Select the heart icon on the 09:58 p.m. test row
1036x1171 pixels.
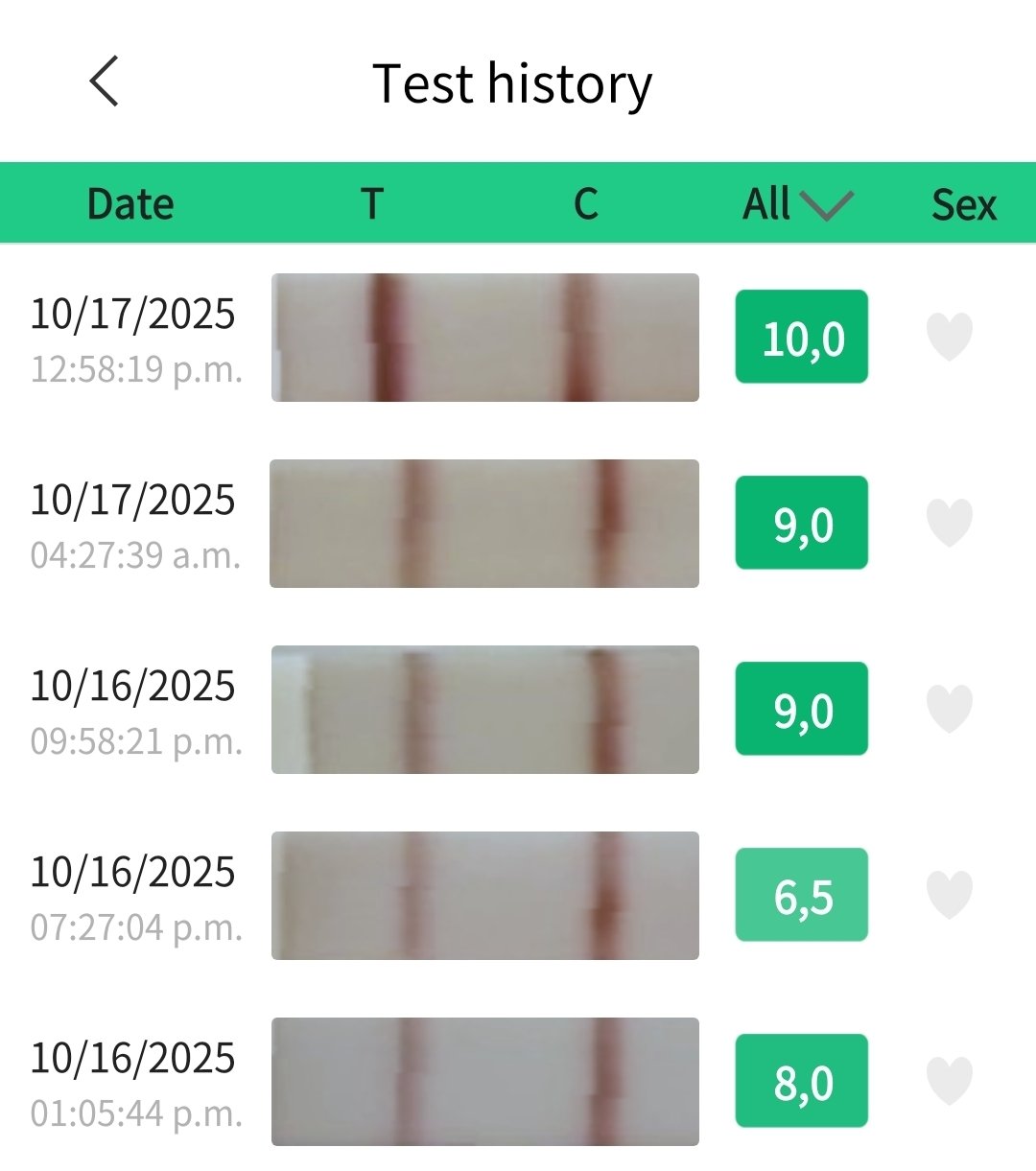(949, 710)
